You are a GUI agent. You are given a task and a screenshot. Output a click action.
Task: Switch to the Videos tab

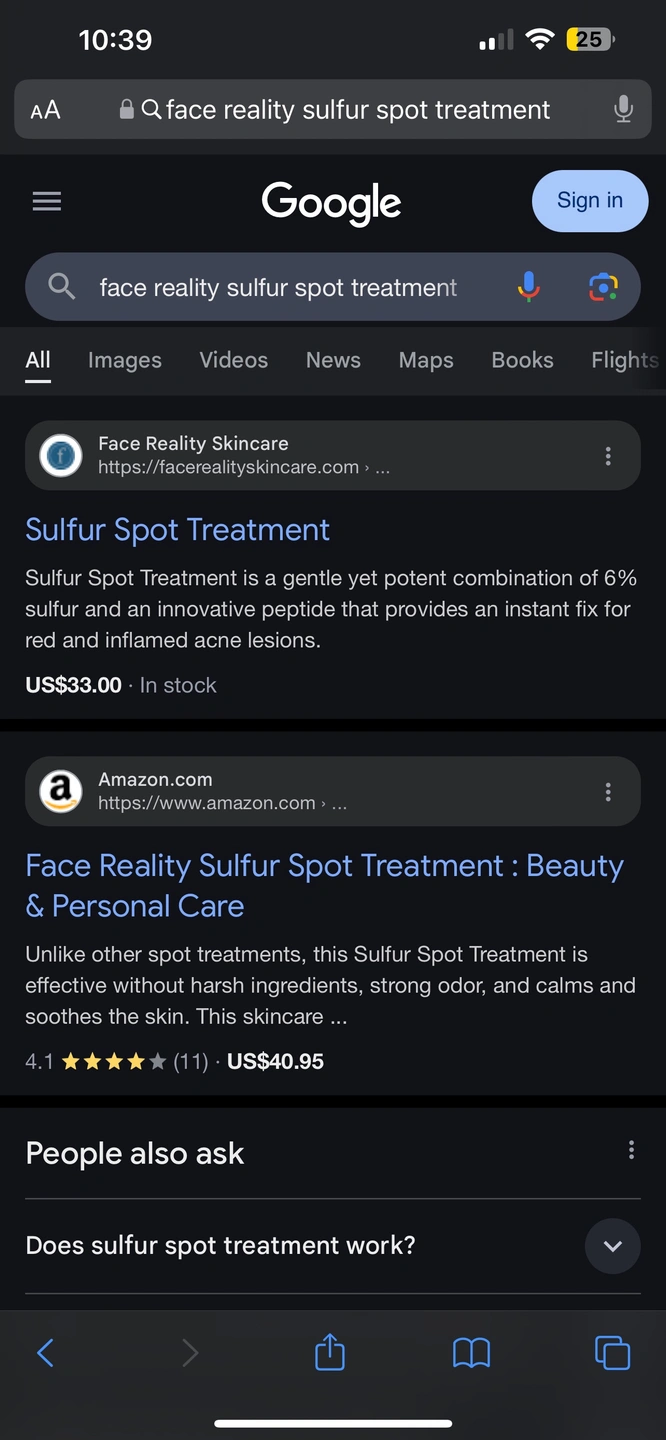[234, 360]
